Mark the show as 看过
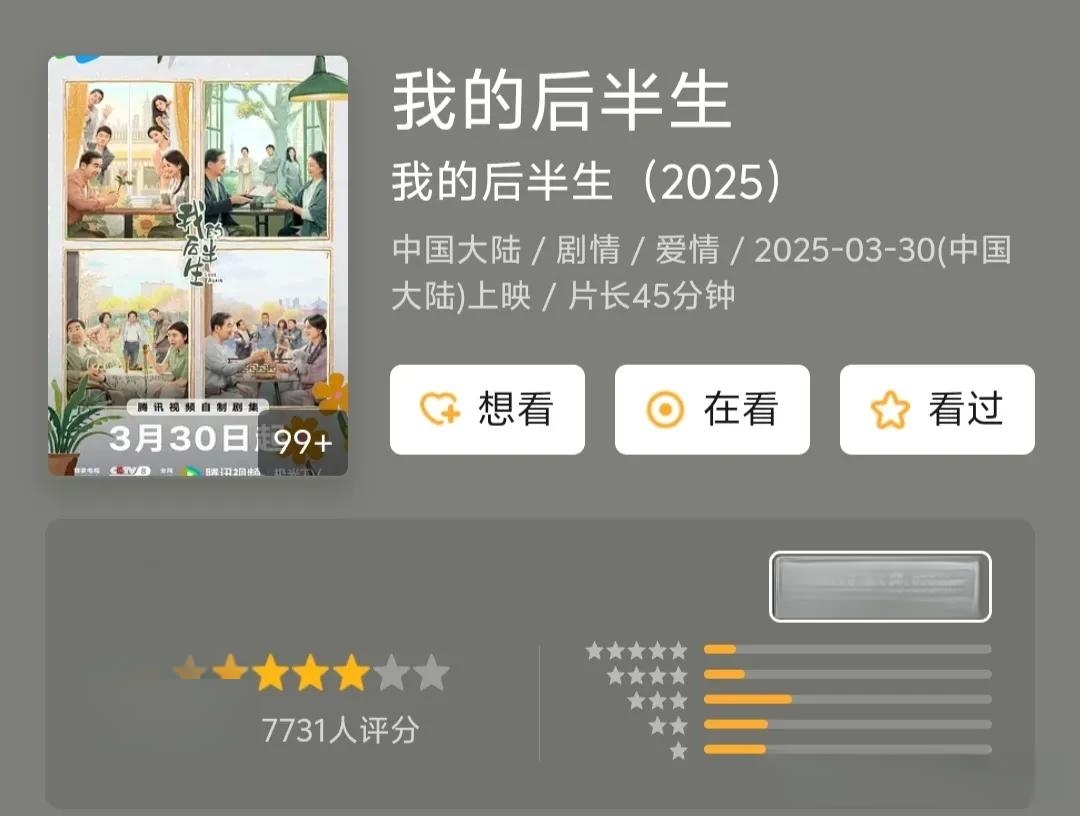The height and width of the screenshot is (816, 1080). tap(937, 410)
